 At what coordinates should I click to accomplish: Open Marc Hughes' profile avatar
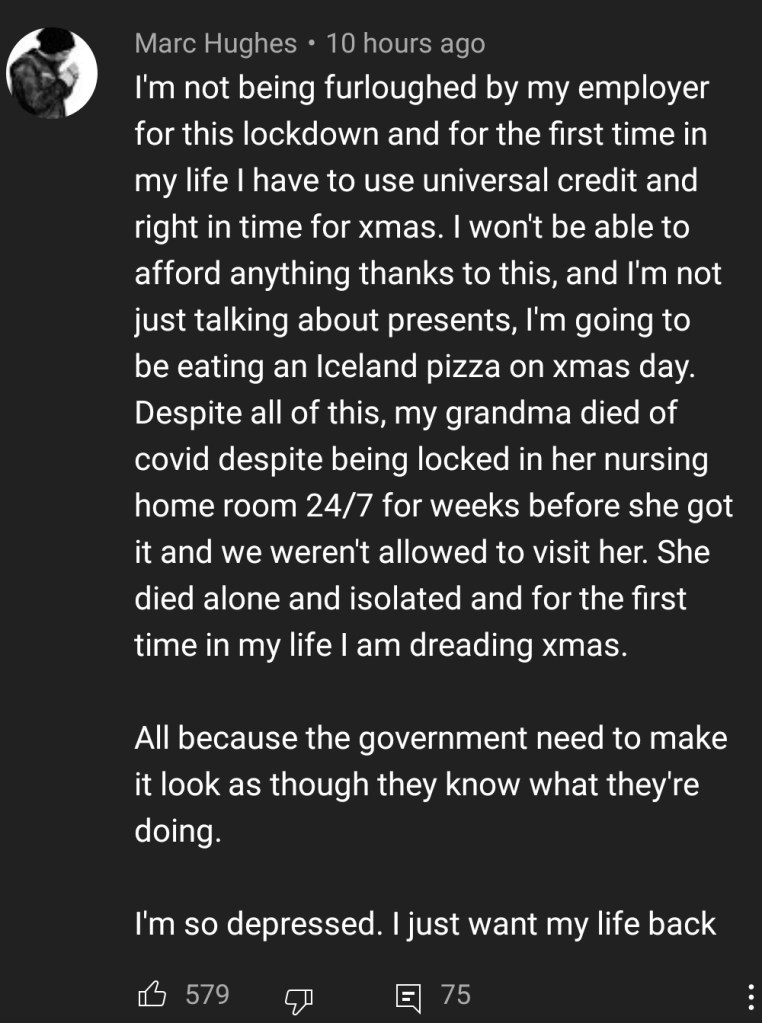point(50,72)
